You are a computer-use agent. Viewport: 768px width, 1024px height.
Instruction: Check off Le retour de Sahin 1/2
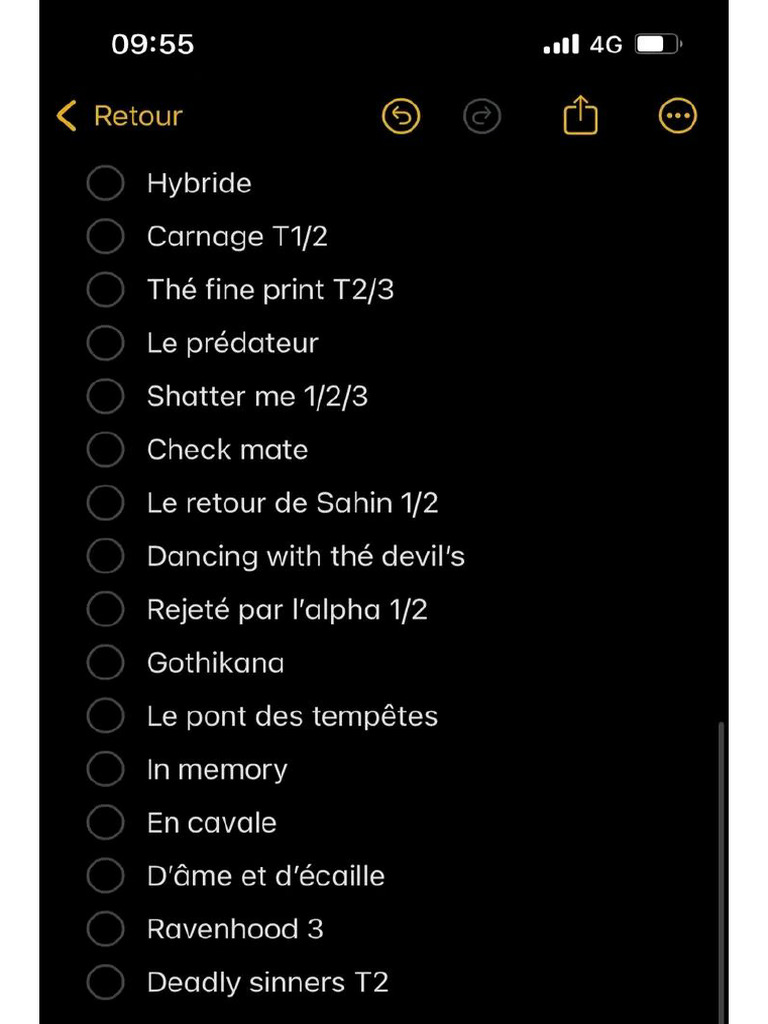pyautogui.click(x=105, y=503)
